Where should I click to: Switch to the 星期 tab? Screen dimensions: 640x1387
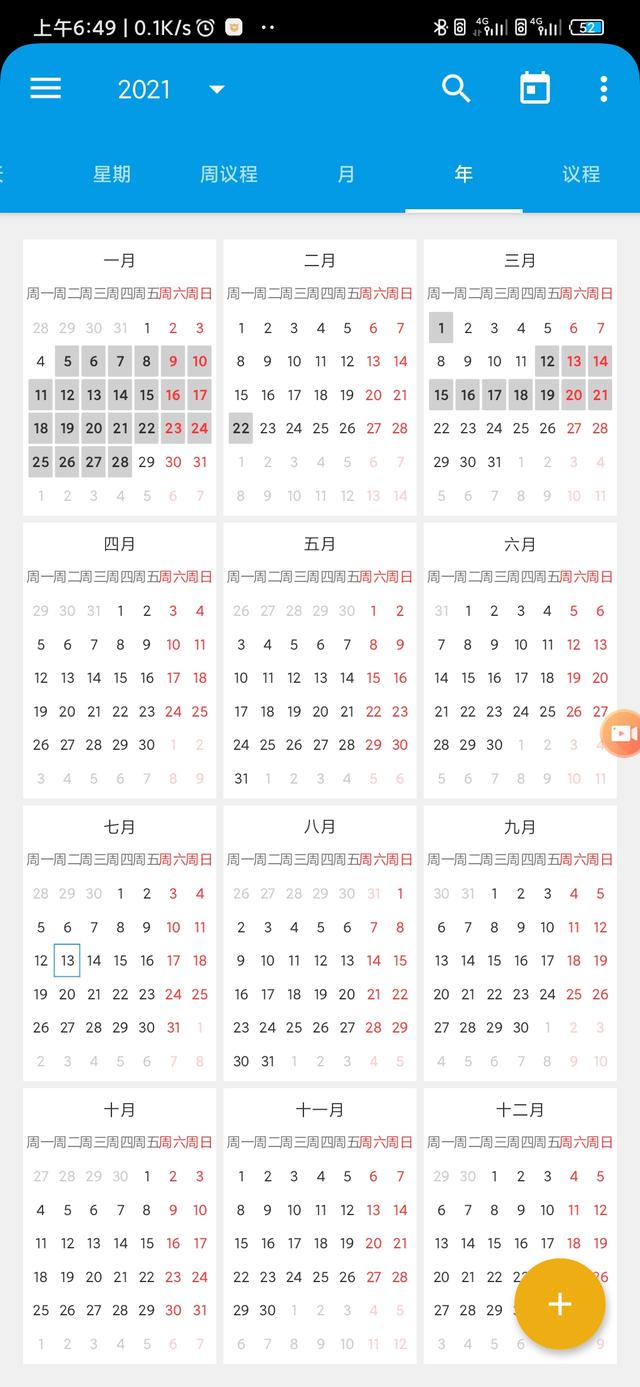pos(112,174)
